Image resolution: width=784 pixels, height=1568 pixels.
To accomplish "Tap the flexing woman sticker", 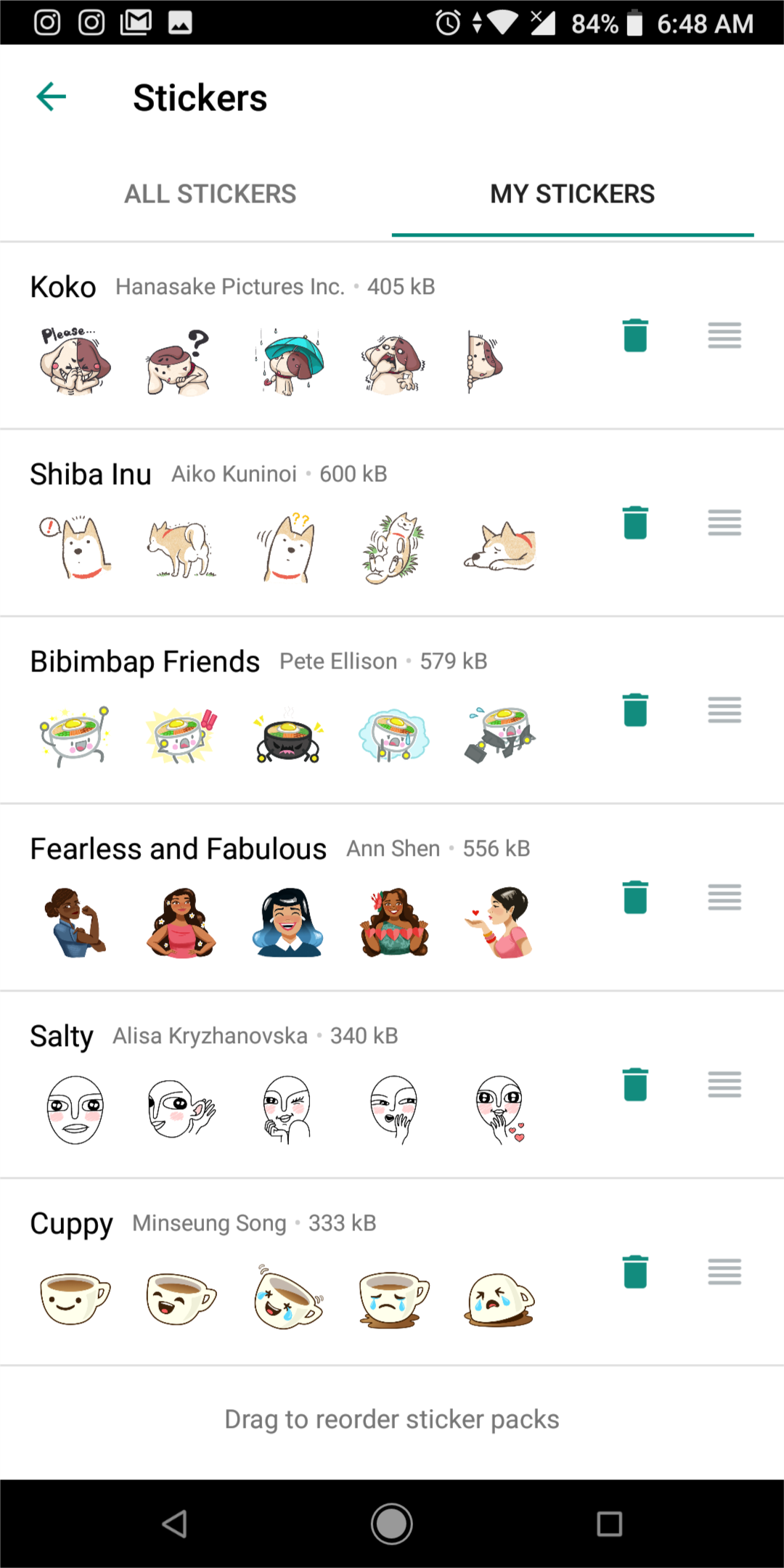I will (x=75, y=923).
